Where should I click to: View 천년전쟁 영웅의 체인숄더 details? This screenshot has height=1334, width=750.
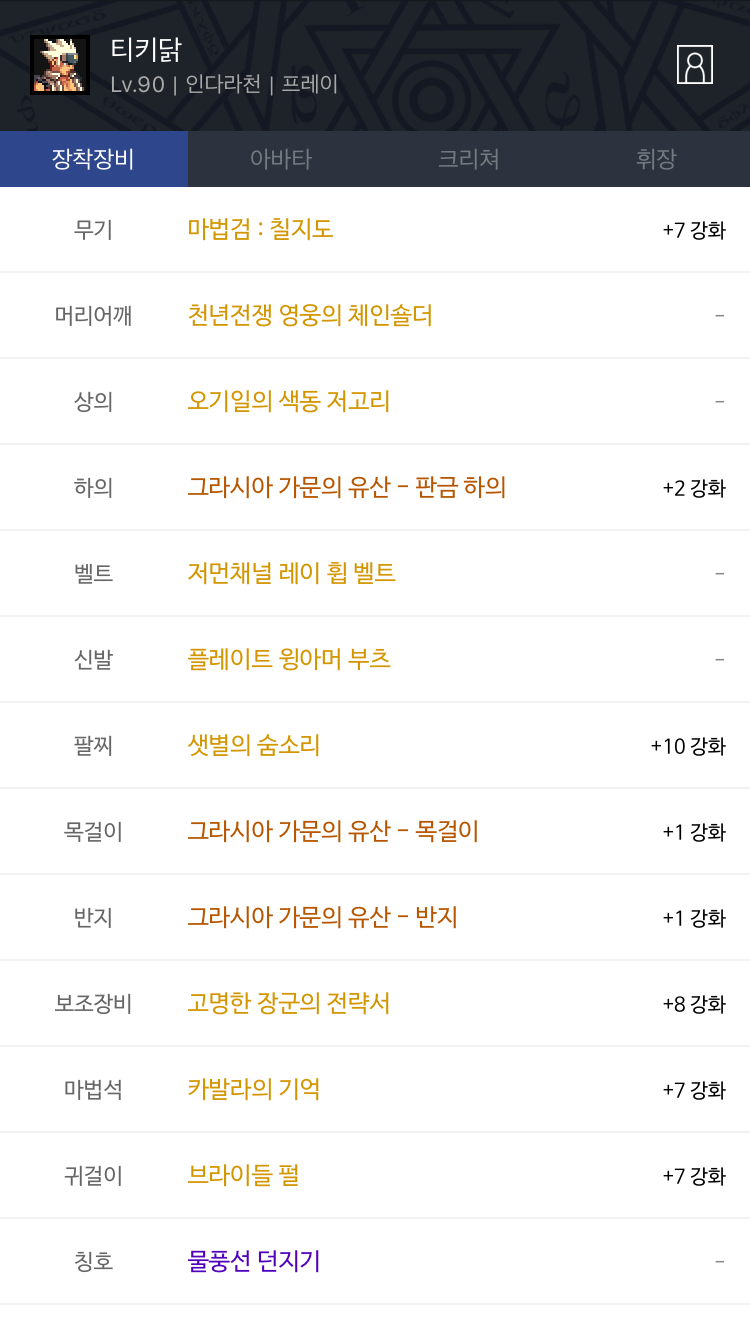(310, 315)
